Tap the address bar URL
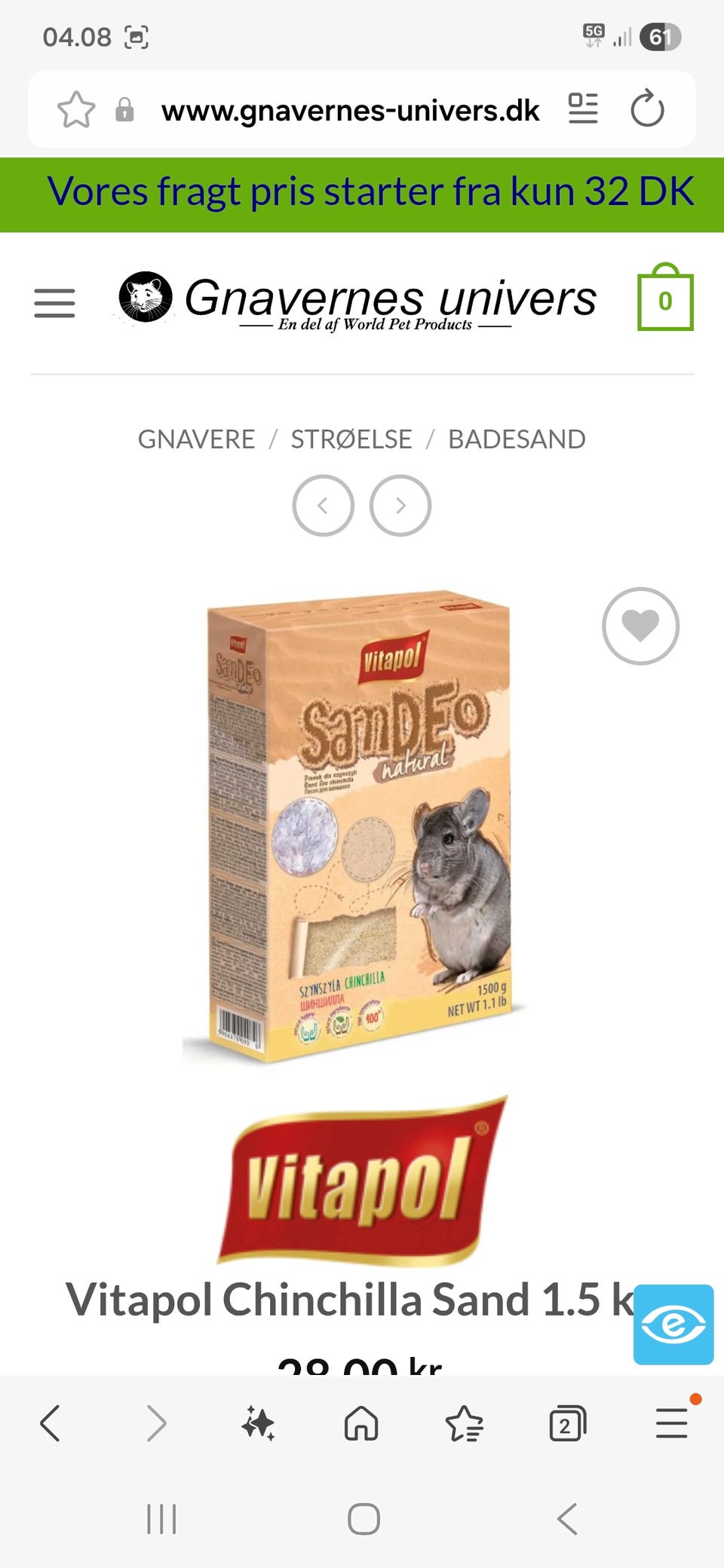 [350, 111]
